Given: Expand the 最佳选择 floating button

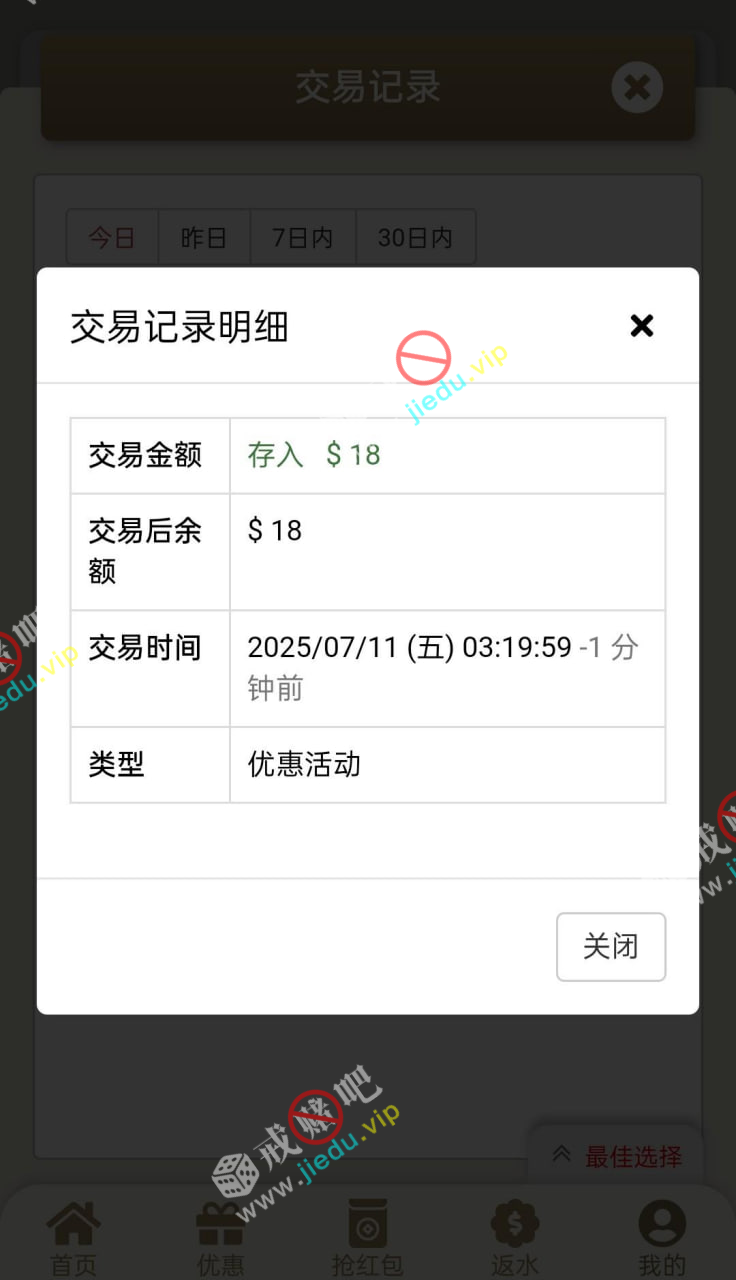Looking at the screenshot, I should [617, 1157].
